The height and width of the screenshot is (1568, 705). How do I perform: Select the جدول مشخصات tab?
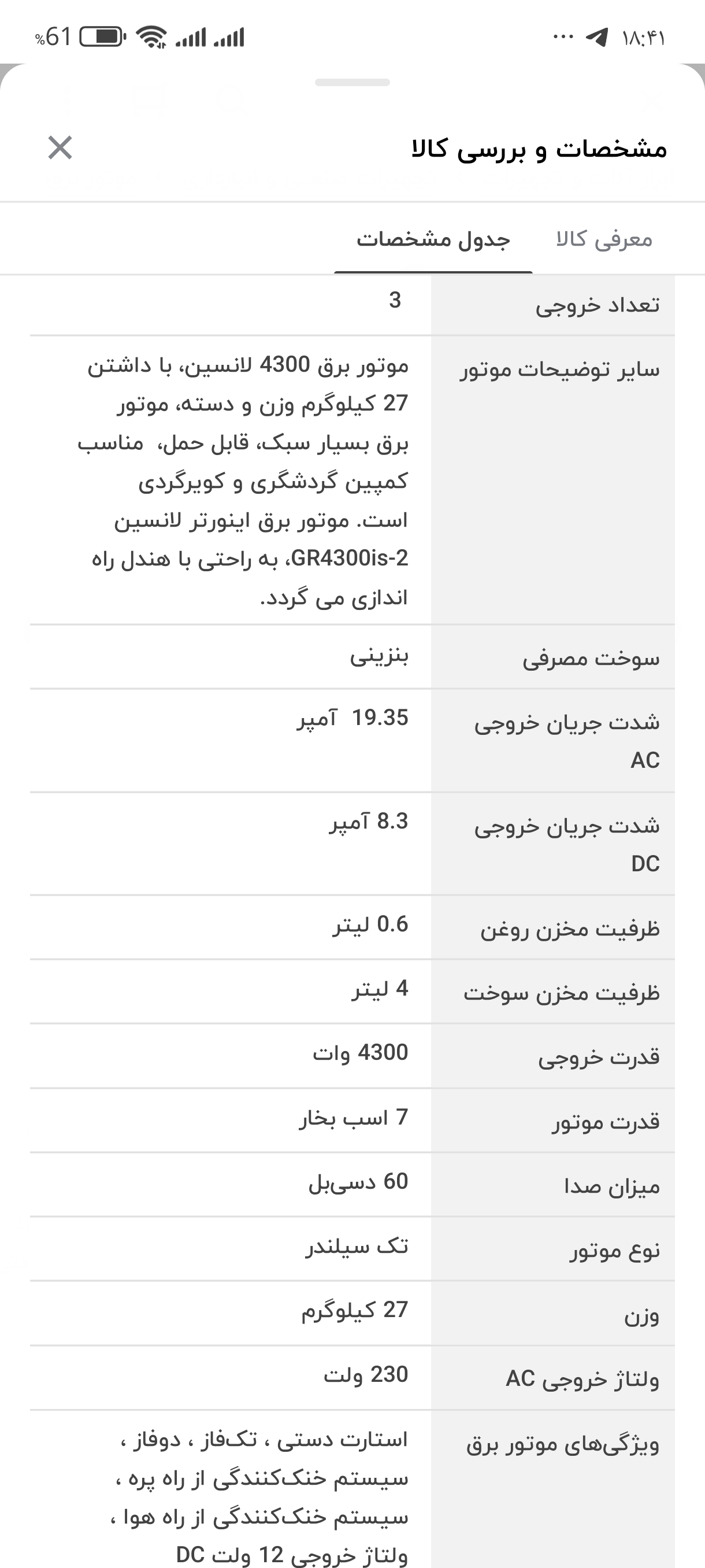pos(433,239)
